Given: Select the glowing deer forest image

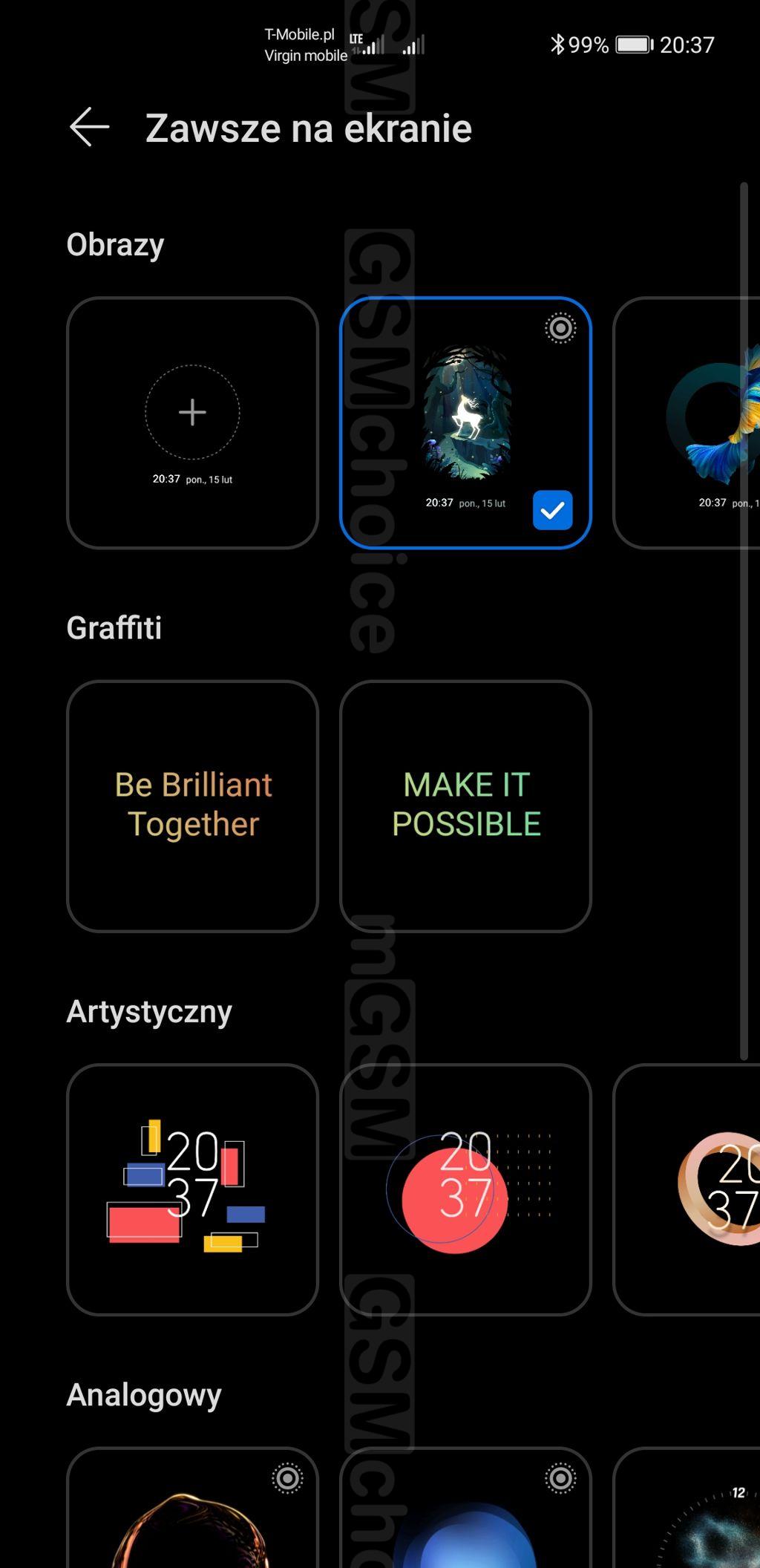Looking at the screenshot, I should pyautogui.click(x=465, y=422).
